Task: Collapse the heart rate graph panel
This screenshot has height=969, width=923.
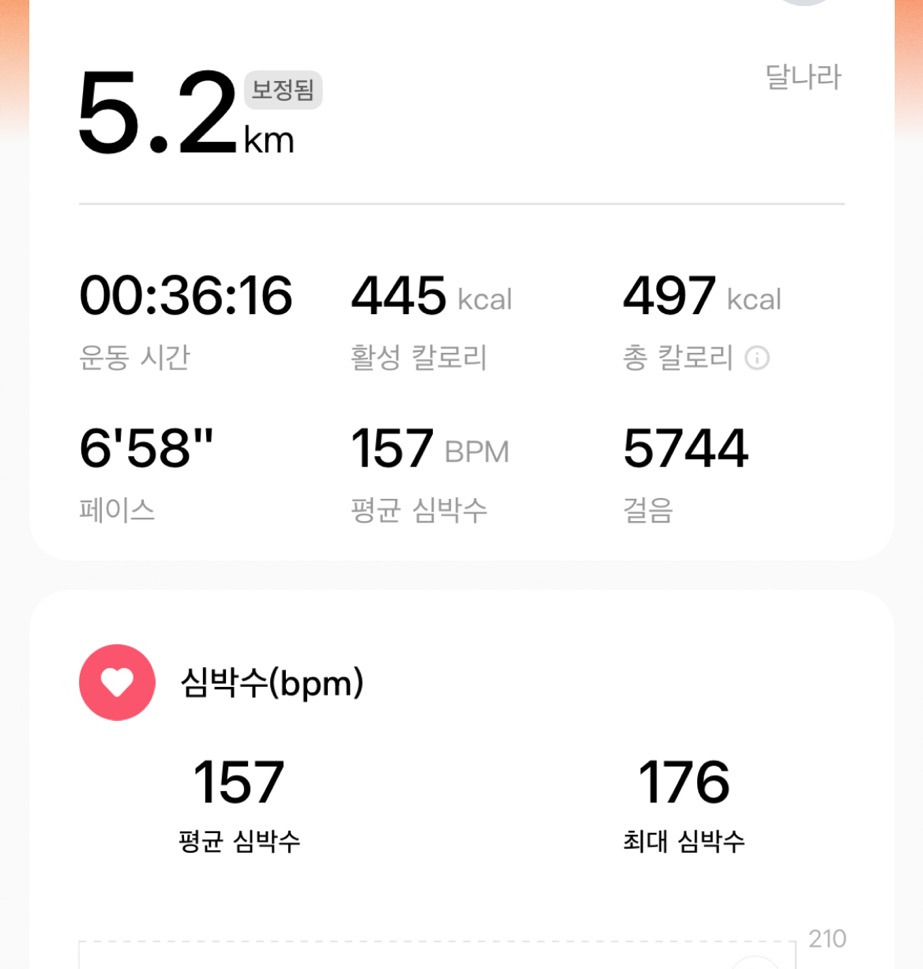Action: (x=460, y=945)
